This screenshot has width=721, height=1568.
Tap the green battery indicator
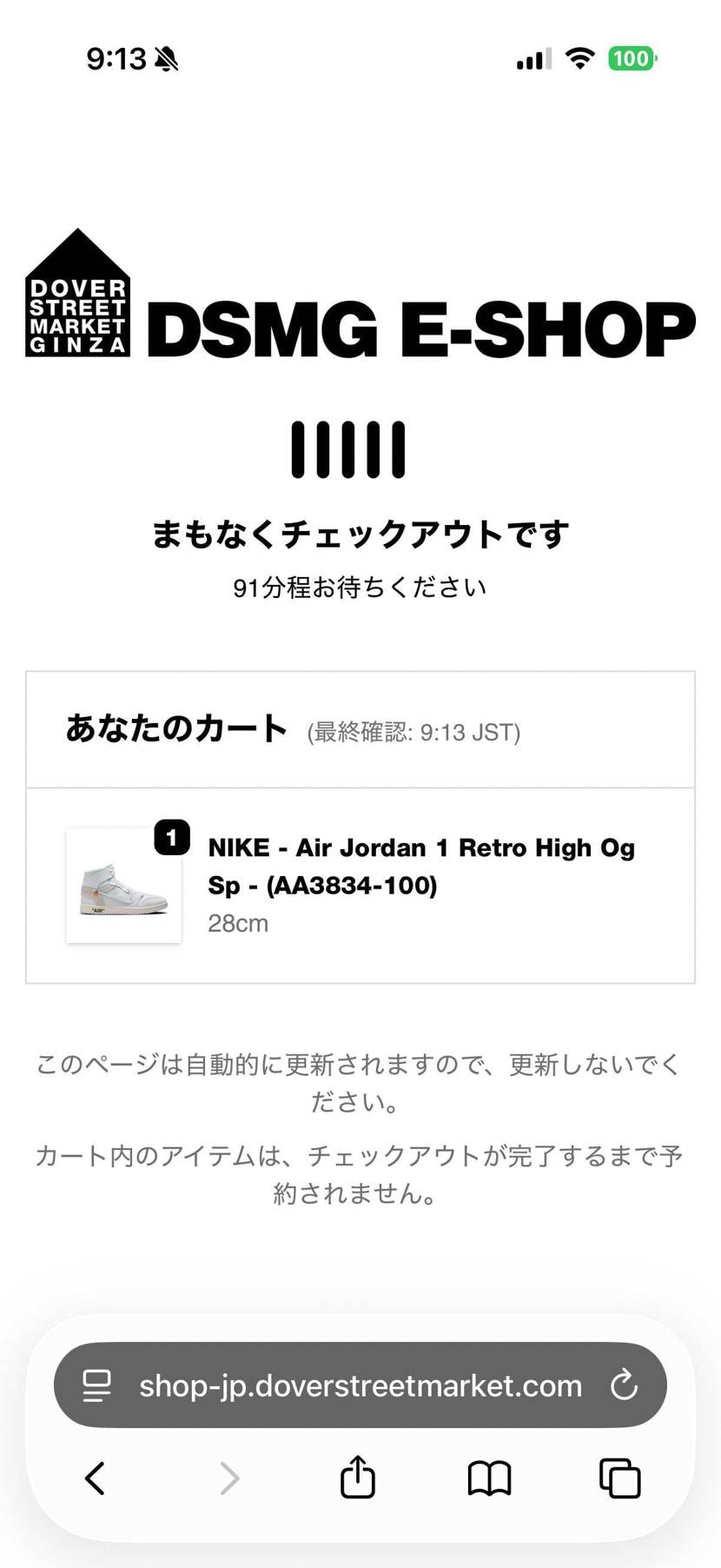coord(632,57)
